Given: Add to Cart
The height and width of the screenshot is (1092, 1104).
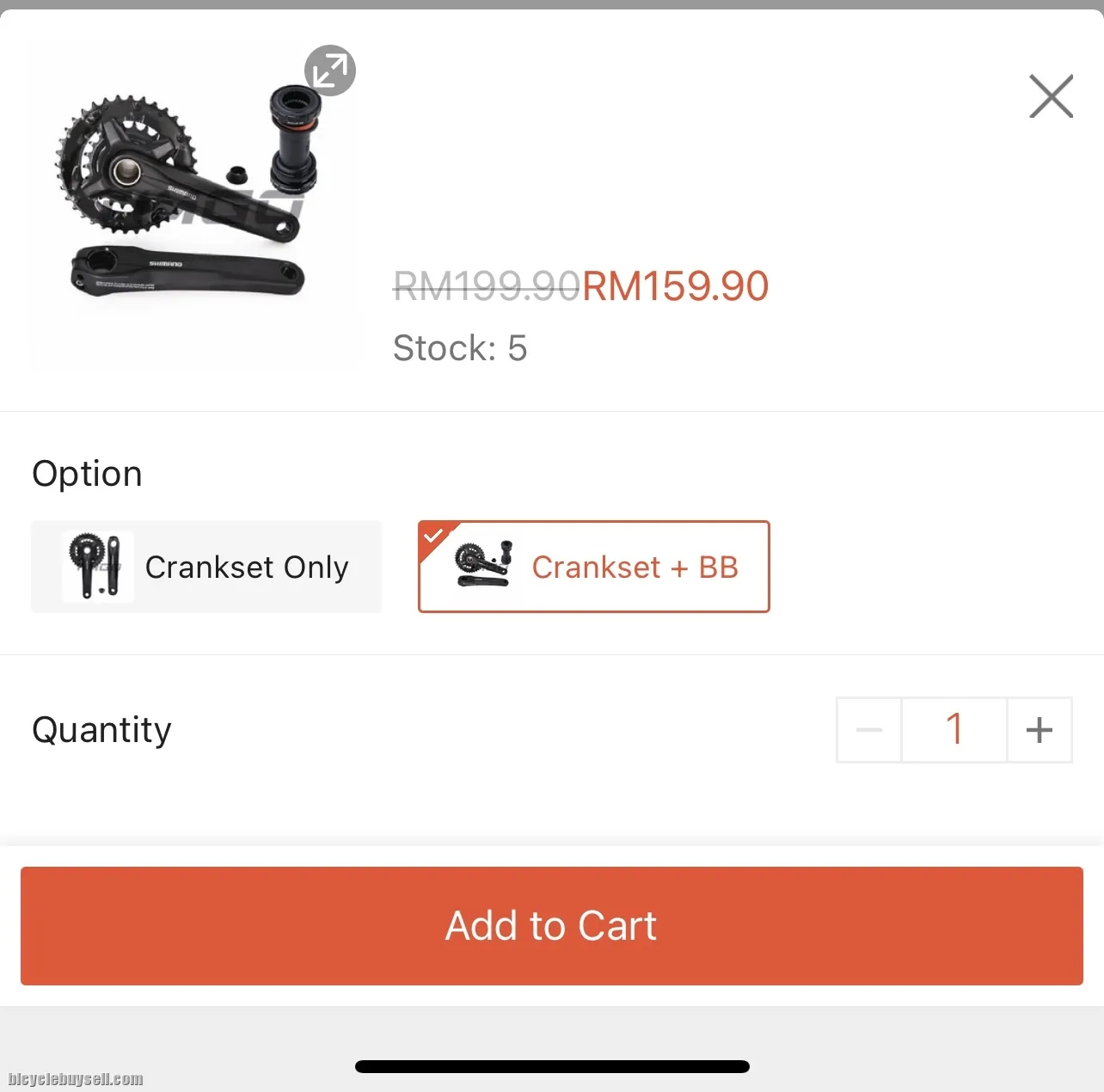Looking at the screenshot, I should (x=552, y=926).
